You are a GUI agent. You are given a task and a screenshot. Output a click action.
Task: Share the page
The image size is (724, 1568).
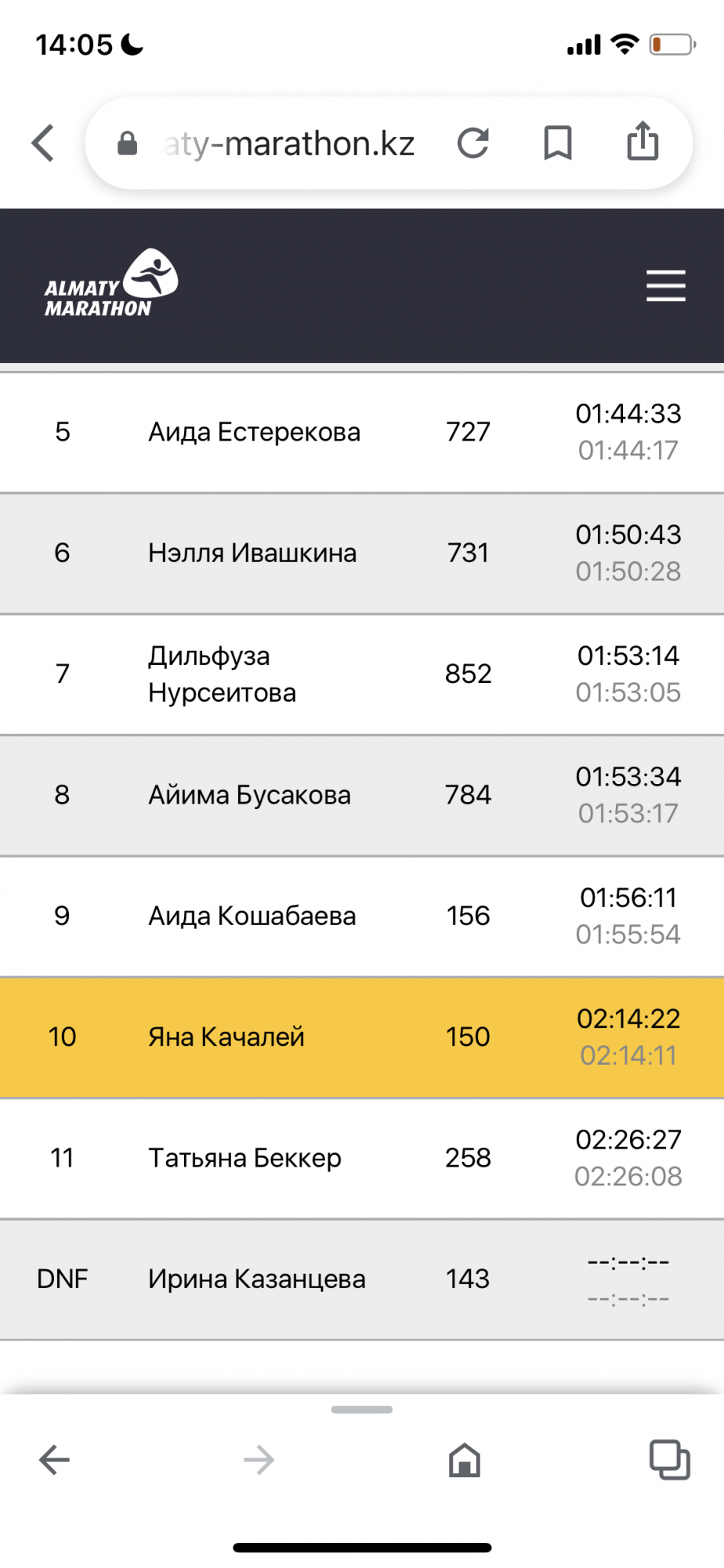tap(643, 142)
